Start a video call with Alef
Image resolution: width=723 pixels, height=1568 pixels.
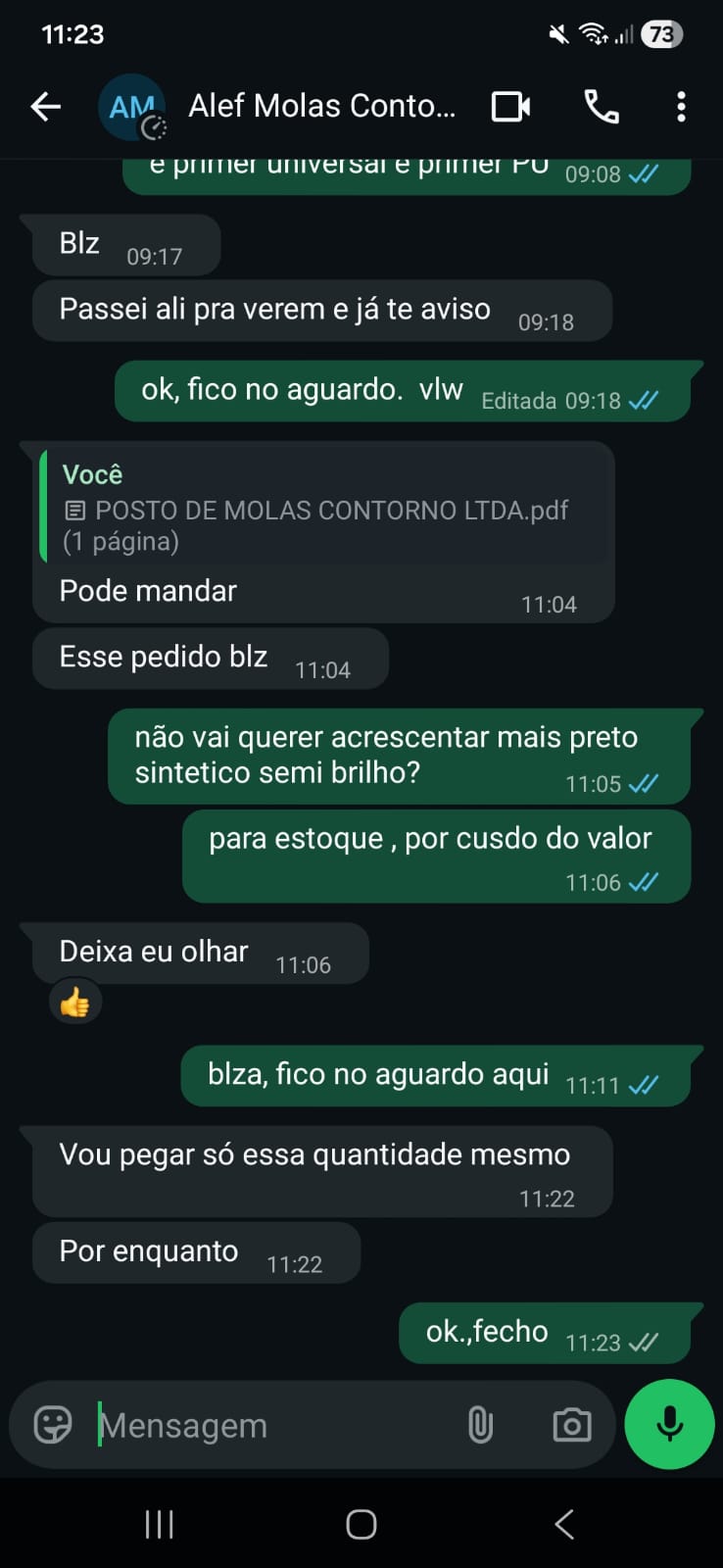point(510,106)
